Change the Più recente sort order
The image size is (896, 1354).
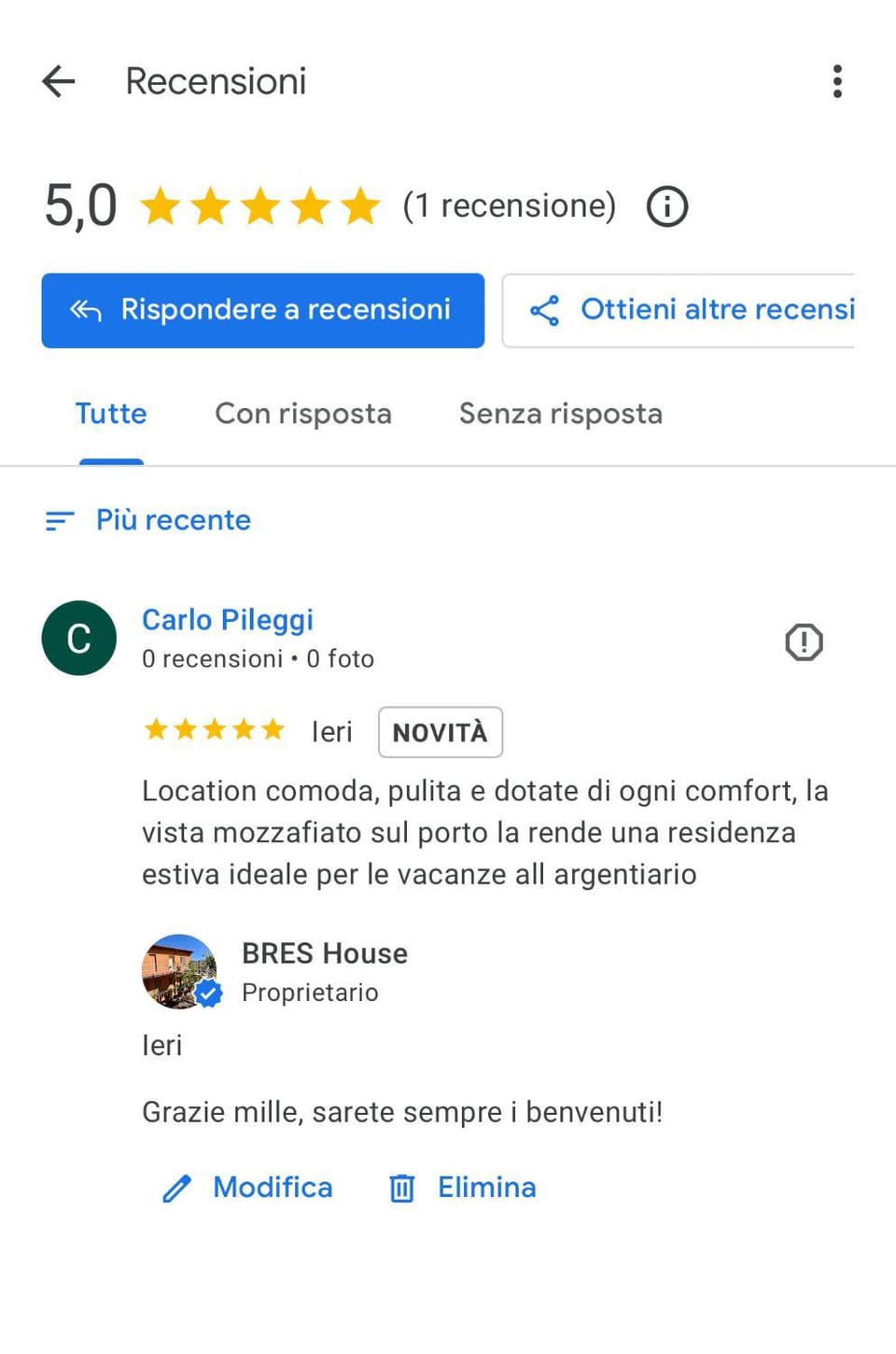(x=149, y=520)
